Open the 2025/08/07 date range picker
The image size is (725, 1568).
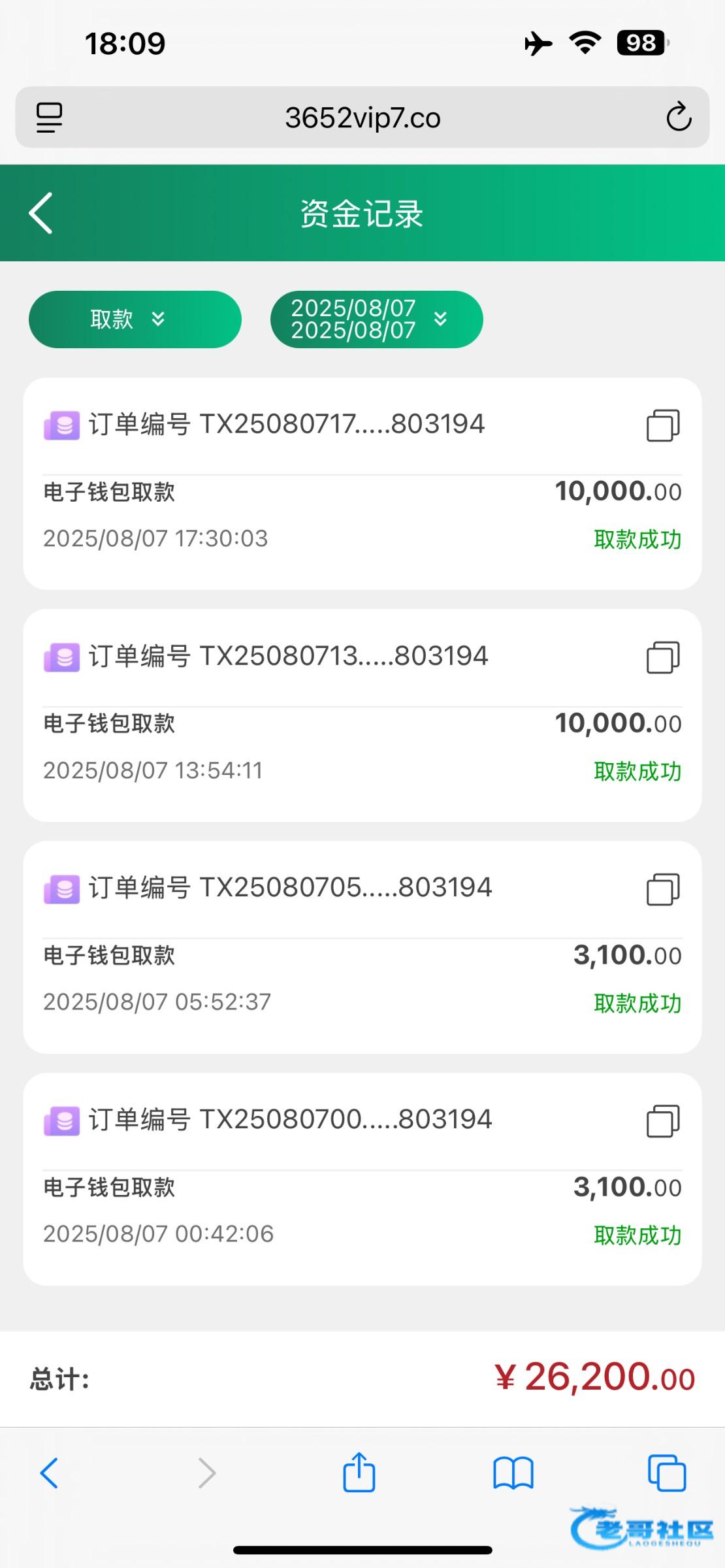point(376,319)
